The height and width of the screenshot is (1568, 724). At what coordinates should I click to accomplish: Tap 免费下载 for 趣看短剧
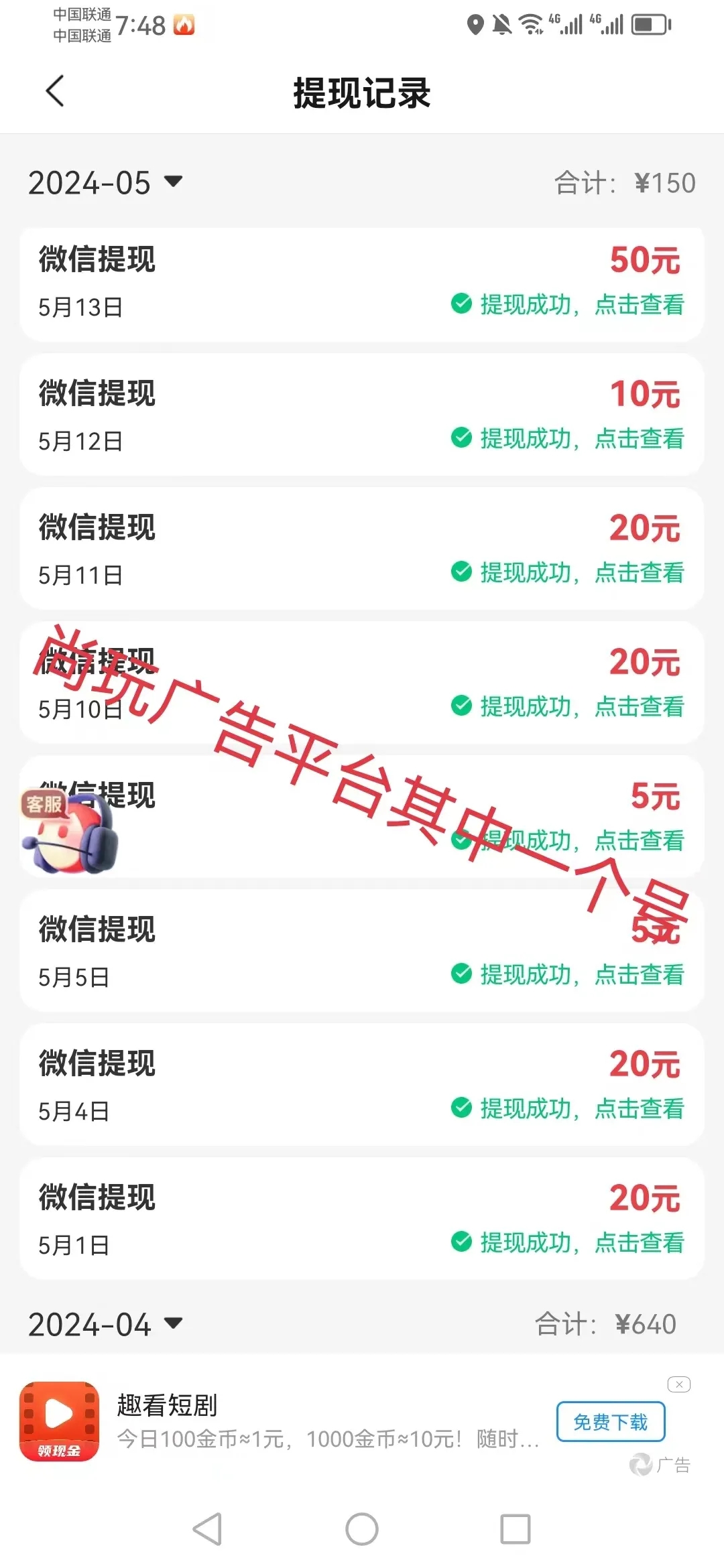pyautogui.click(x=610, y=1421)
